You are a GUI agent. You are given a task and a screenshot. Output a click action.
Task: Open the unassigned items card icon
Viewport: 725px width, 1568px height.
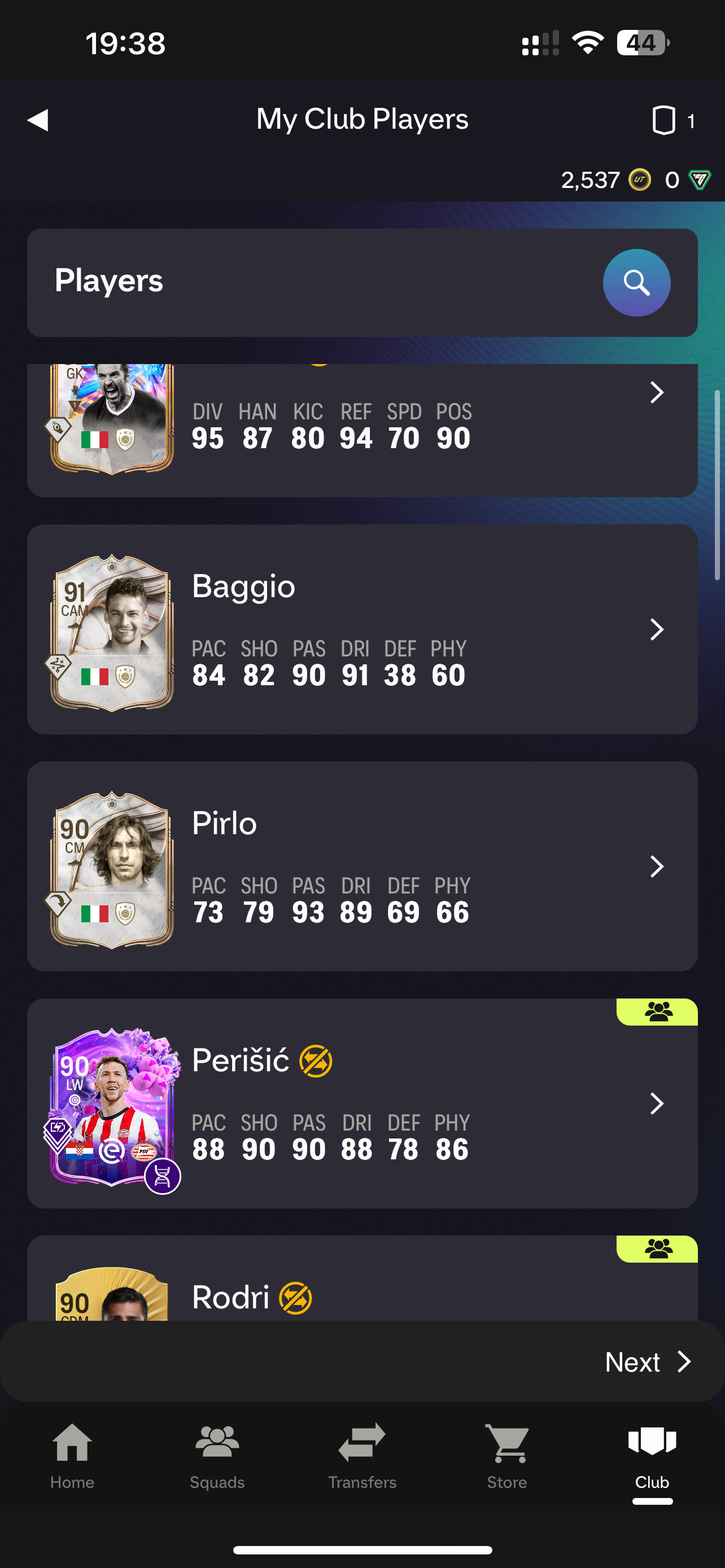click(663, 120)
